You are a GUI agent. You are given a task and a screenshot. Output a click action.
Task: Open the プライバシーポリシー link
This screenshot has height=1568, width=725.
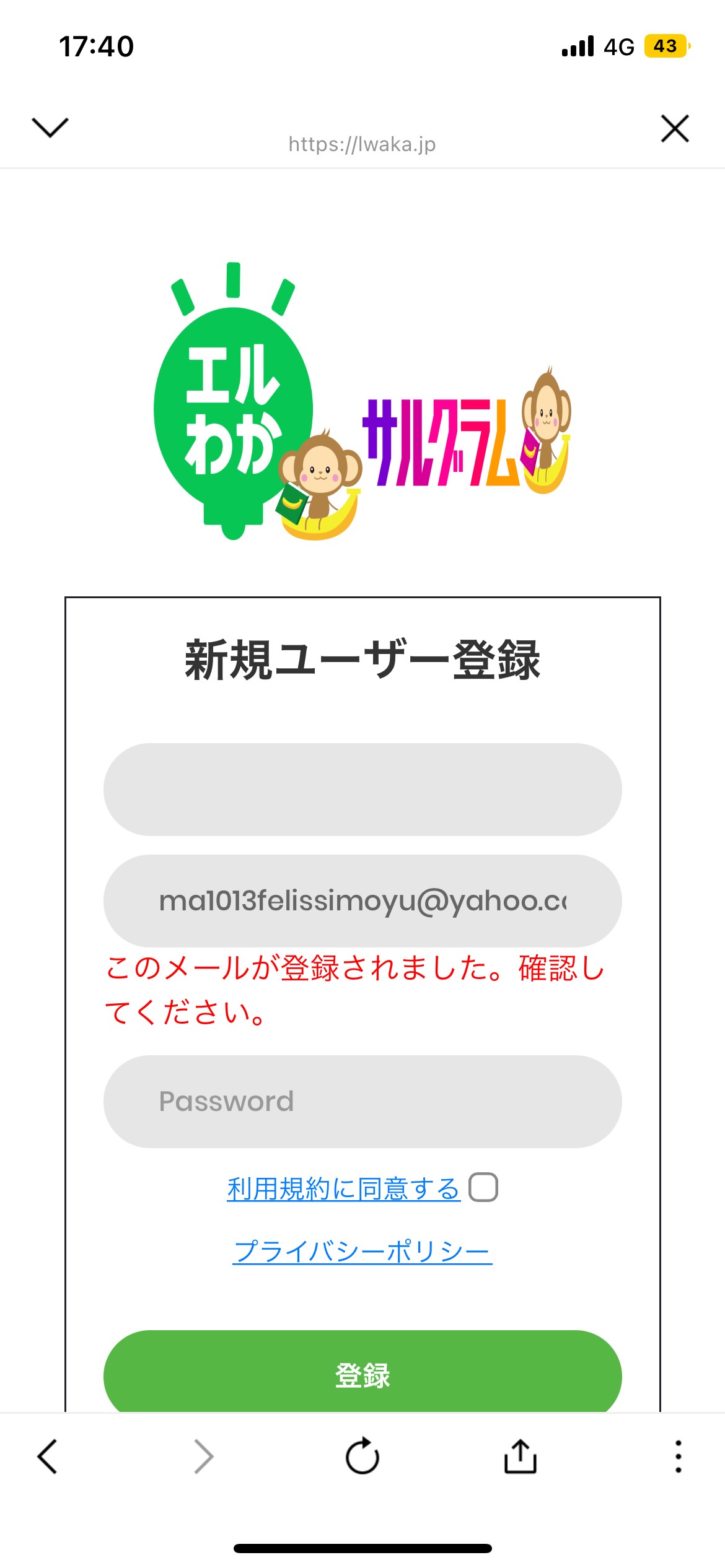pyautogui.click(x=362, y=1251)
